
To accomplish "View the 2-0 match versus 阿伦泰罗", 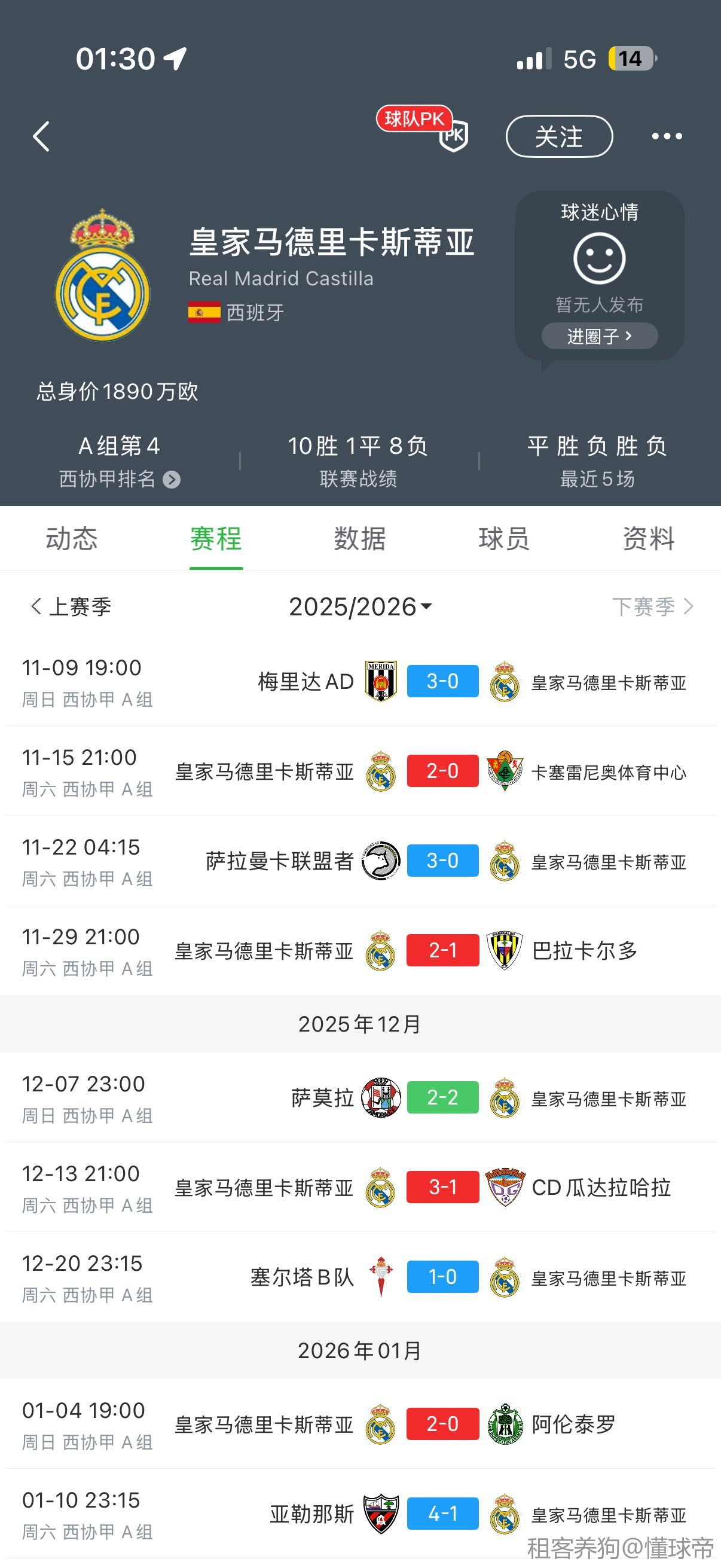I will 442,1424.
